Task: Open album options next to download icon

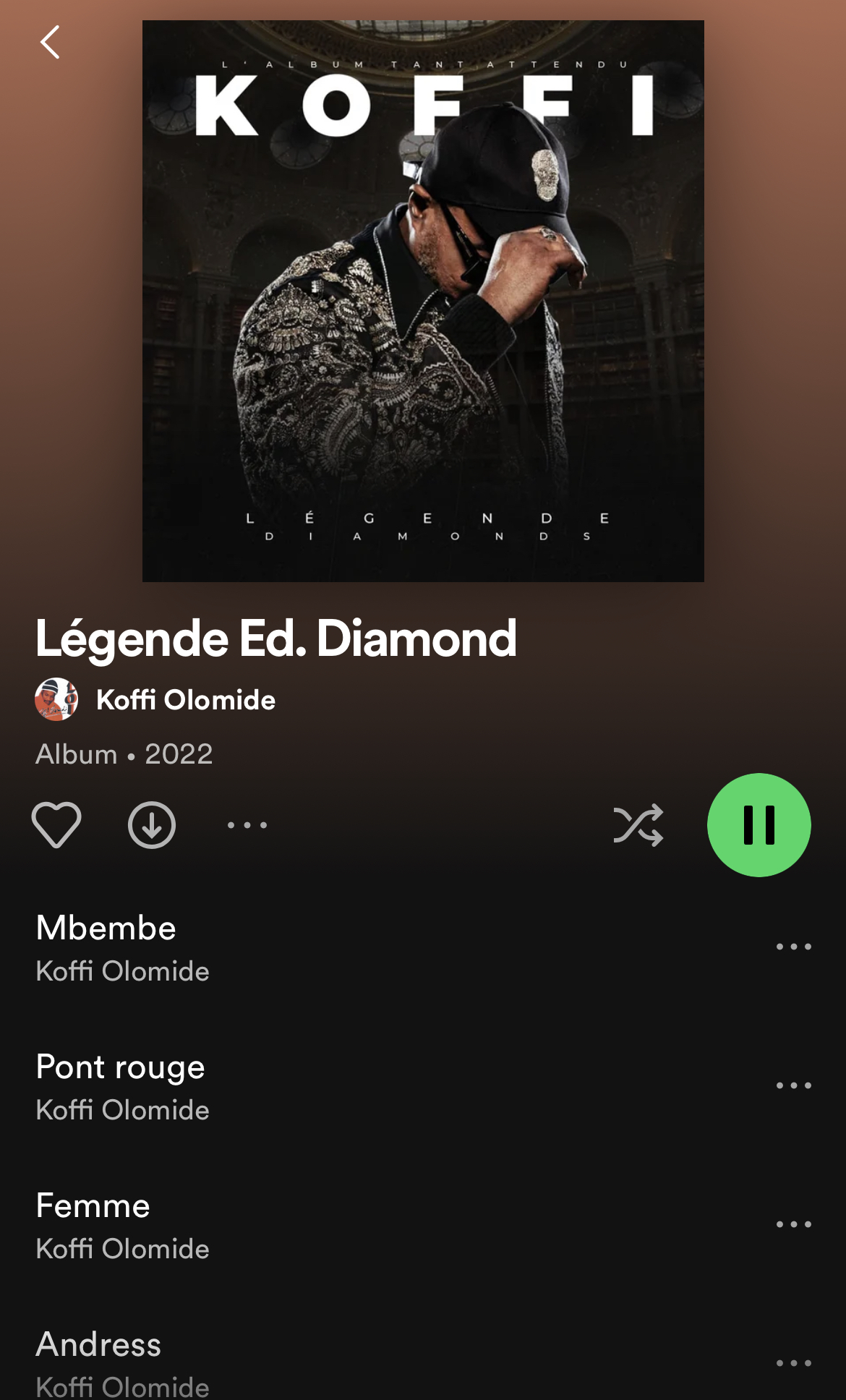Action: click(247, 825)
